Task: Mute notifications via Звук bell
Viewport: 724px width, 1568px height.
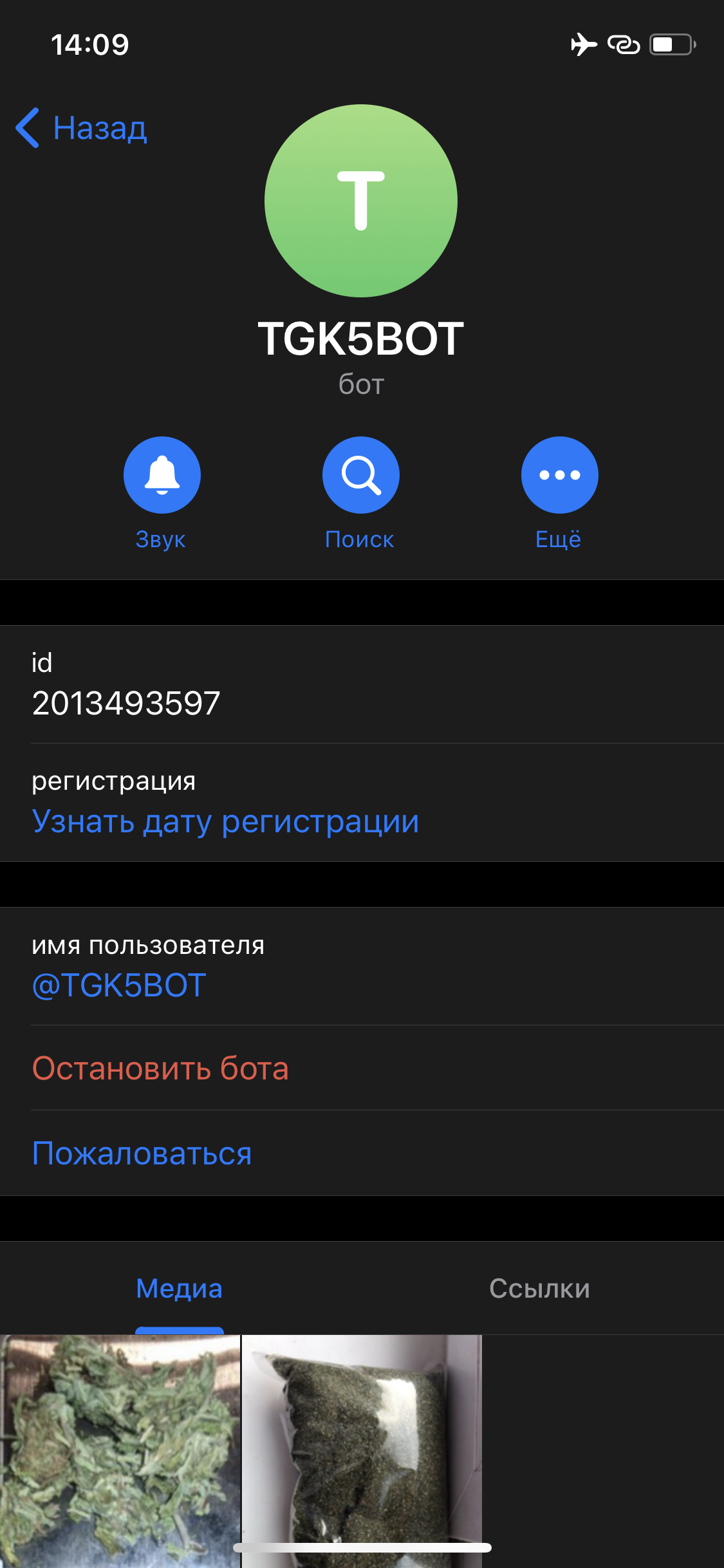Action: [162, 475]
